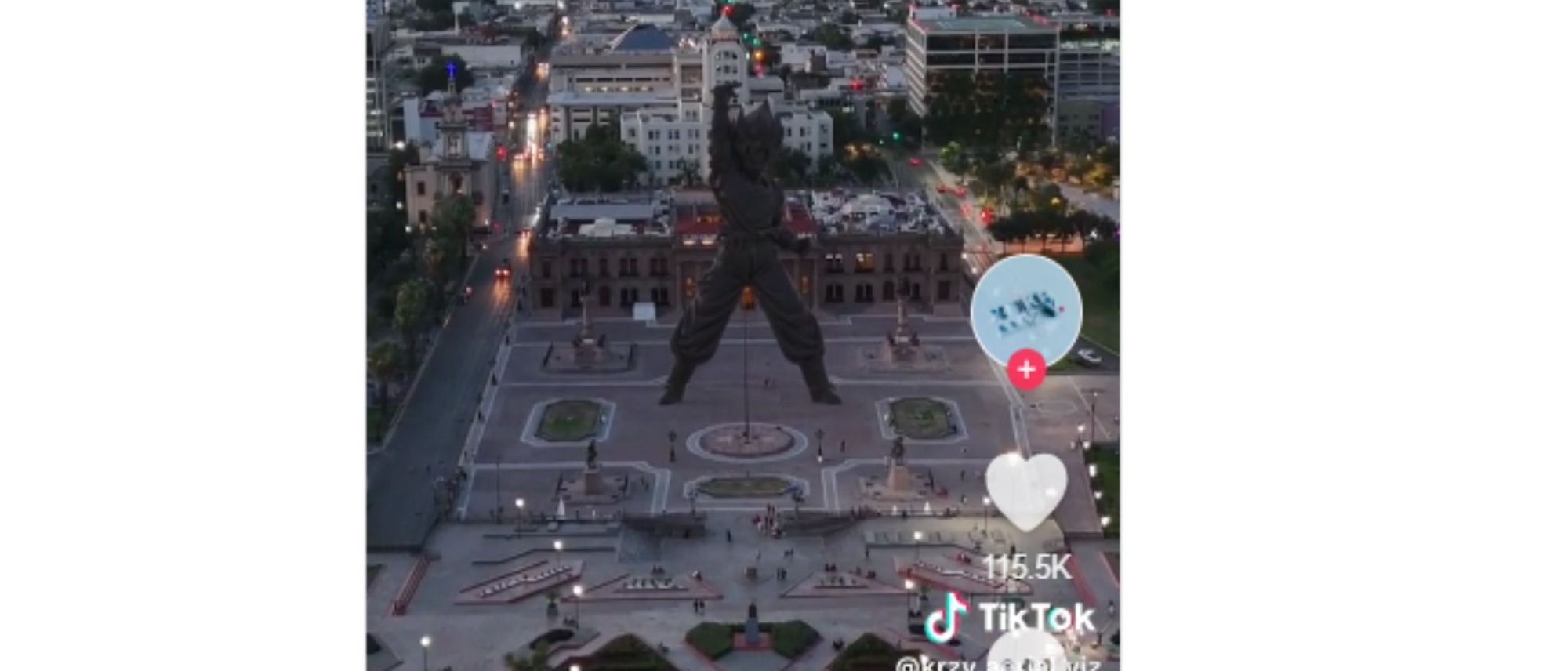This screenshot has height=671, width=1568.
Task: Like the video with the heart icon
Action: 1026,491
